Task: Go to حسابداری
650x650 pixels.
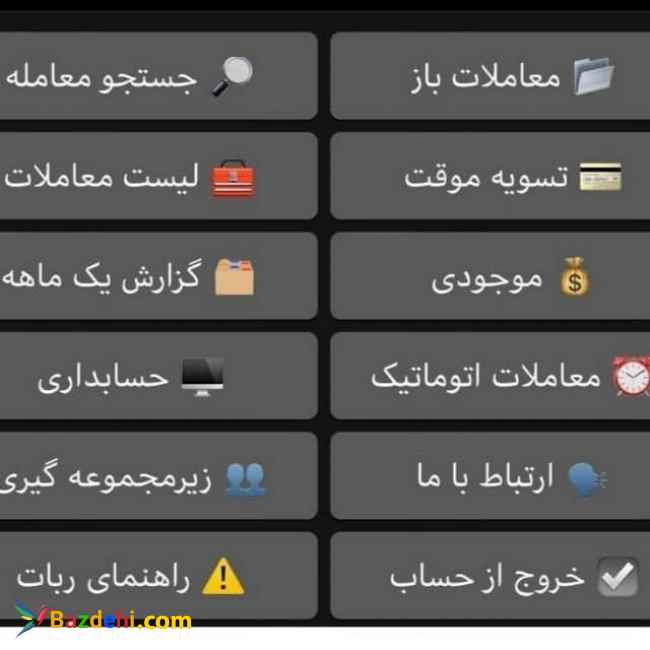Action: [x=158, y=377]
